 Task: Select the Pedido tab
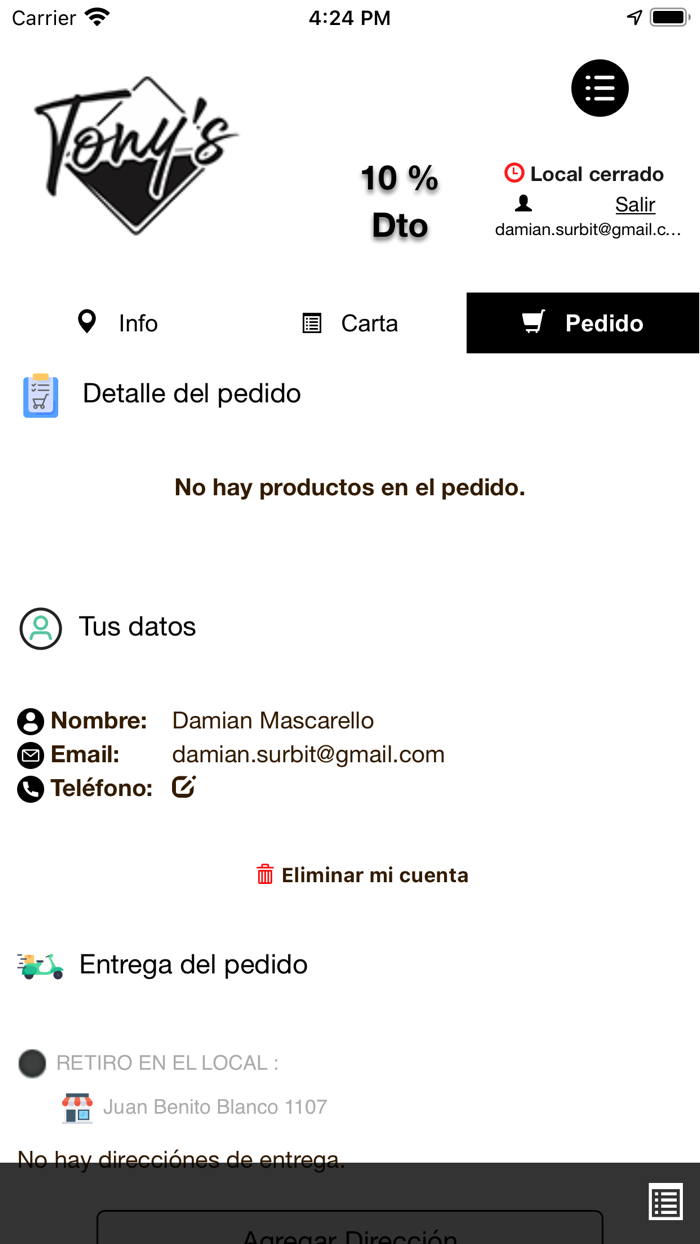583,323
